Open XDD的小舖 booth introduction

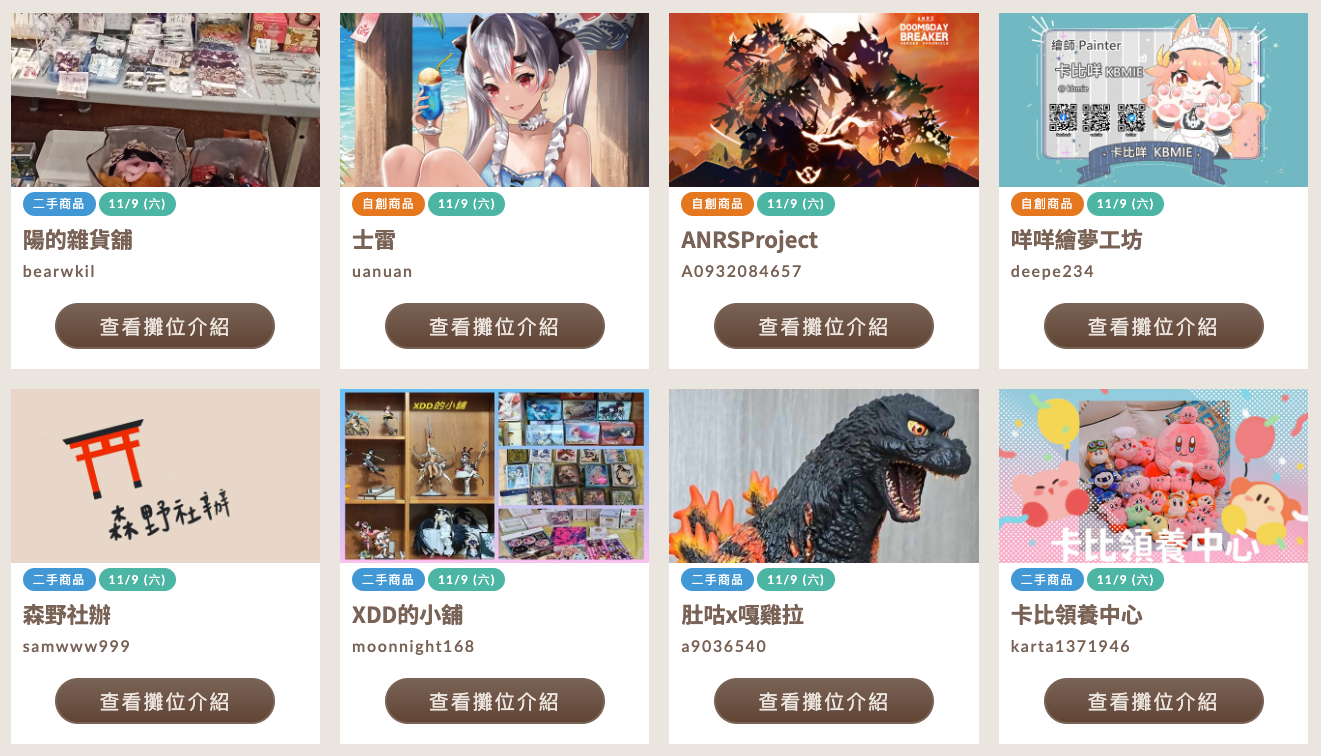point(494,701)
